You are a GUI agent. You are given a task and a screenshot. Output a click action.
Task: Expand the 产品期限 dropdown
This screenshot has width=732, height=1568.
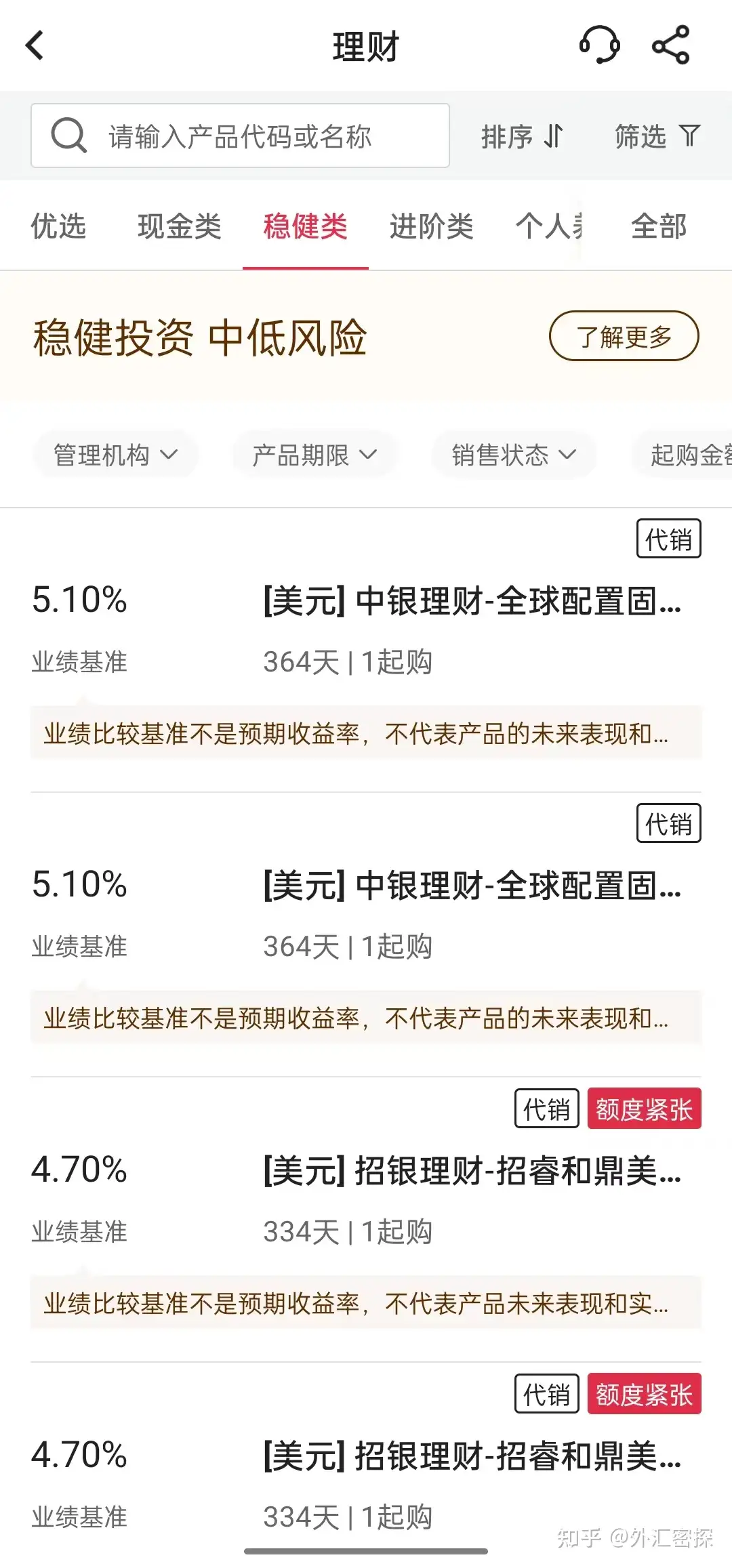pos(314,455)
